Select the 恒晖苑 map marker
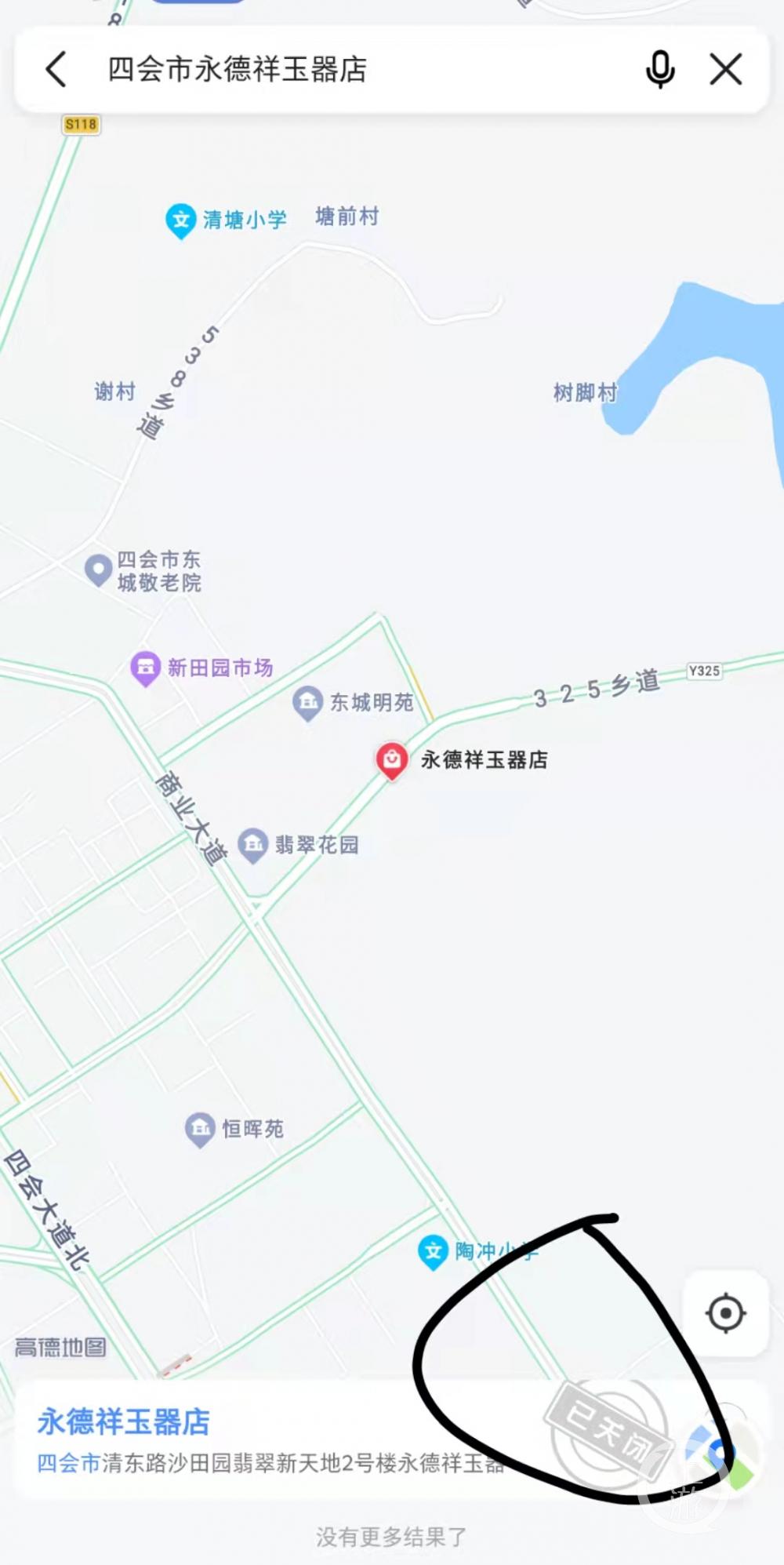The image size is (784, 1565). point(200,1130)
